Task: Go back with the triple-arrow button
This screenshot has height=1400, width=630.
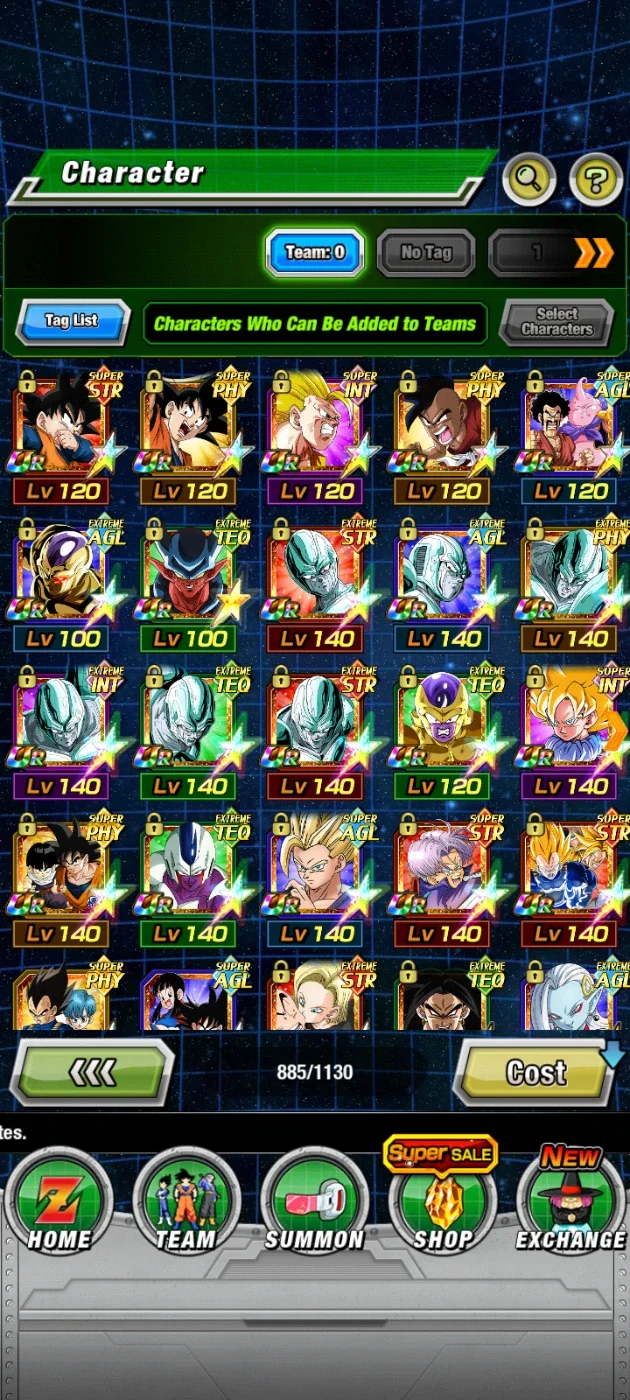Action: [92, 1073]
